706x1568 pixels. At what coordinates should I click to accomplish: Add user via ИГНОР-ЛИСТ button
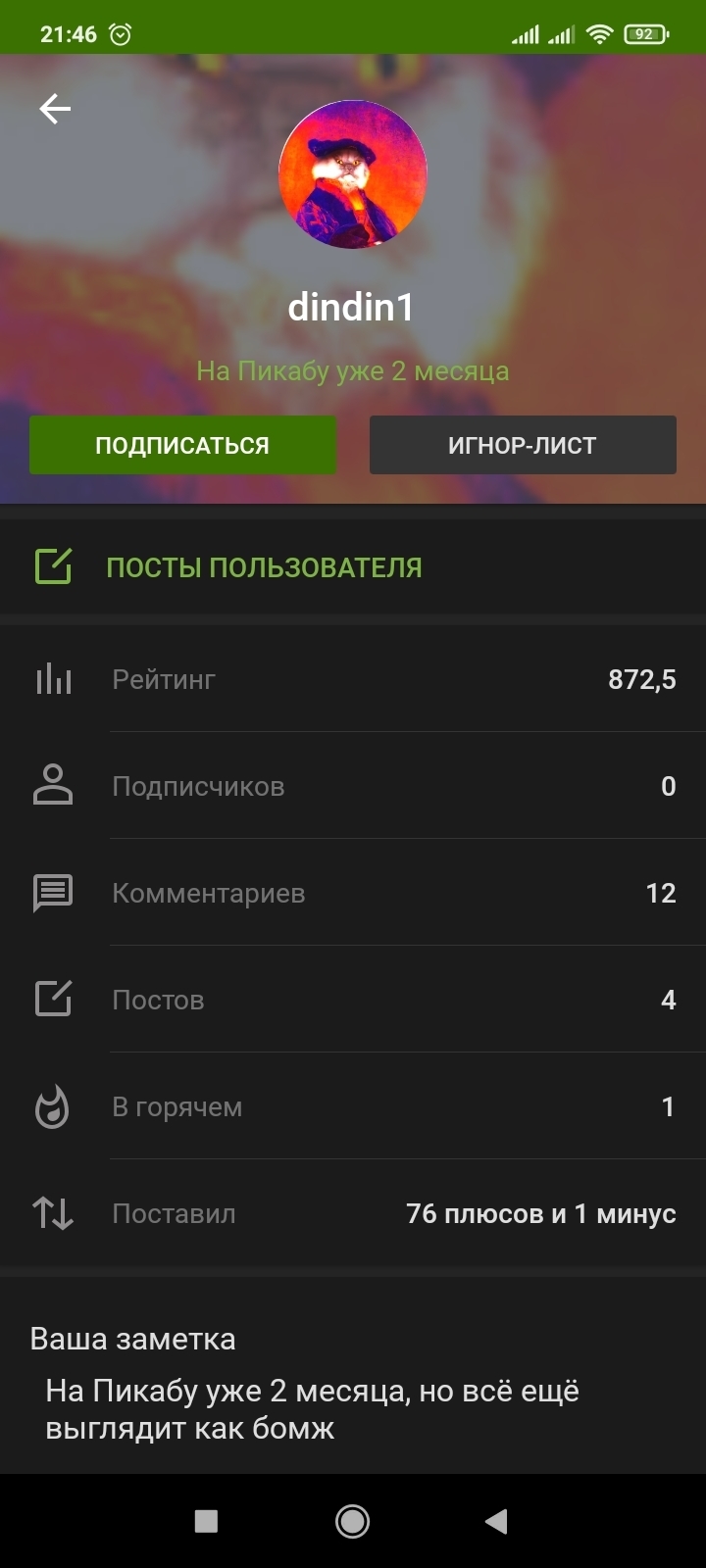(x=523, y=445)
